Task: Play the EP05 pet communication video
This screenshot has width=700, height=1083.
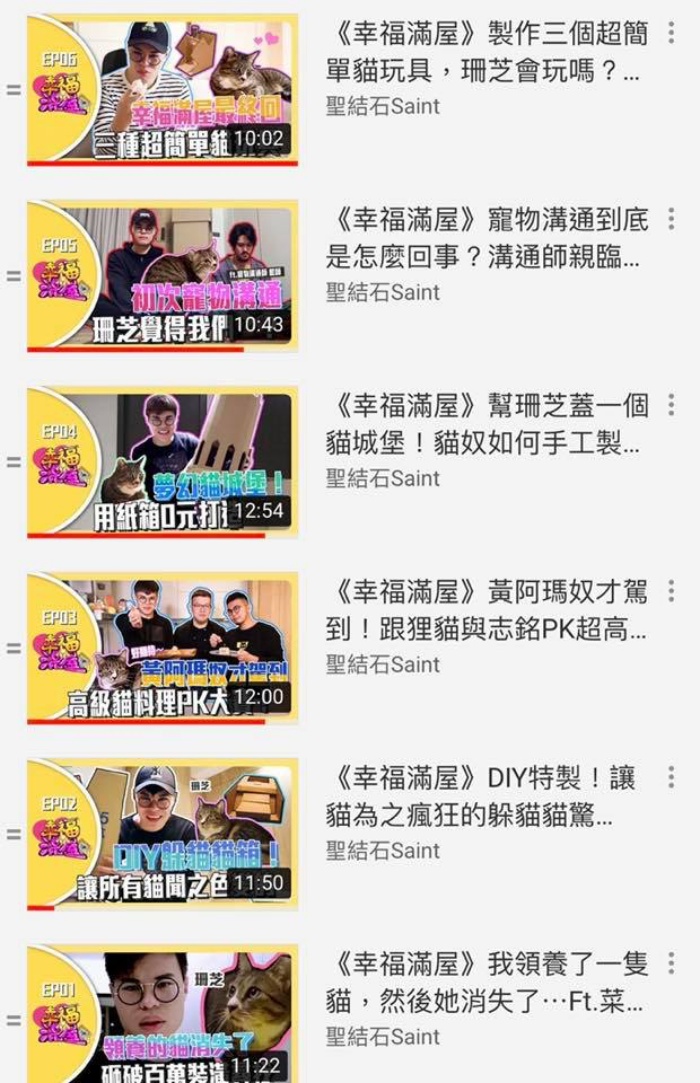Action: coord(162,275)
